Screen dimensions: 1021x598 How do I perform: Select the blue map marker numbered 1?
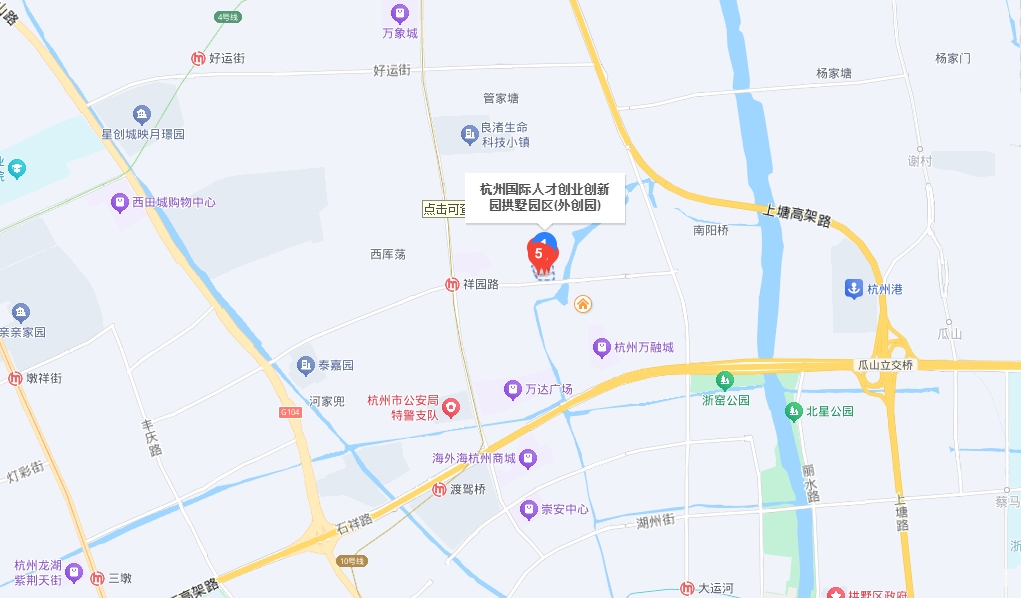[x=545, y=239]
